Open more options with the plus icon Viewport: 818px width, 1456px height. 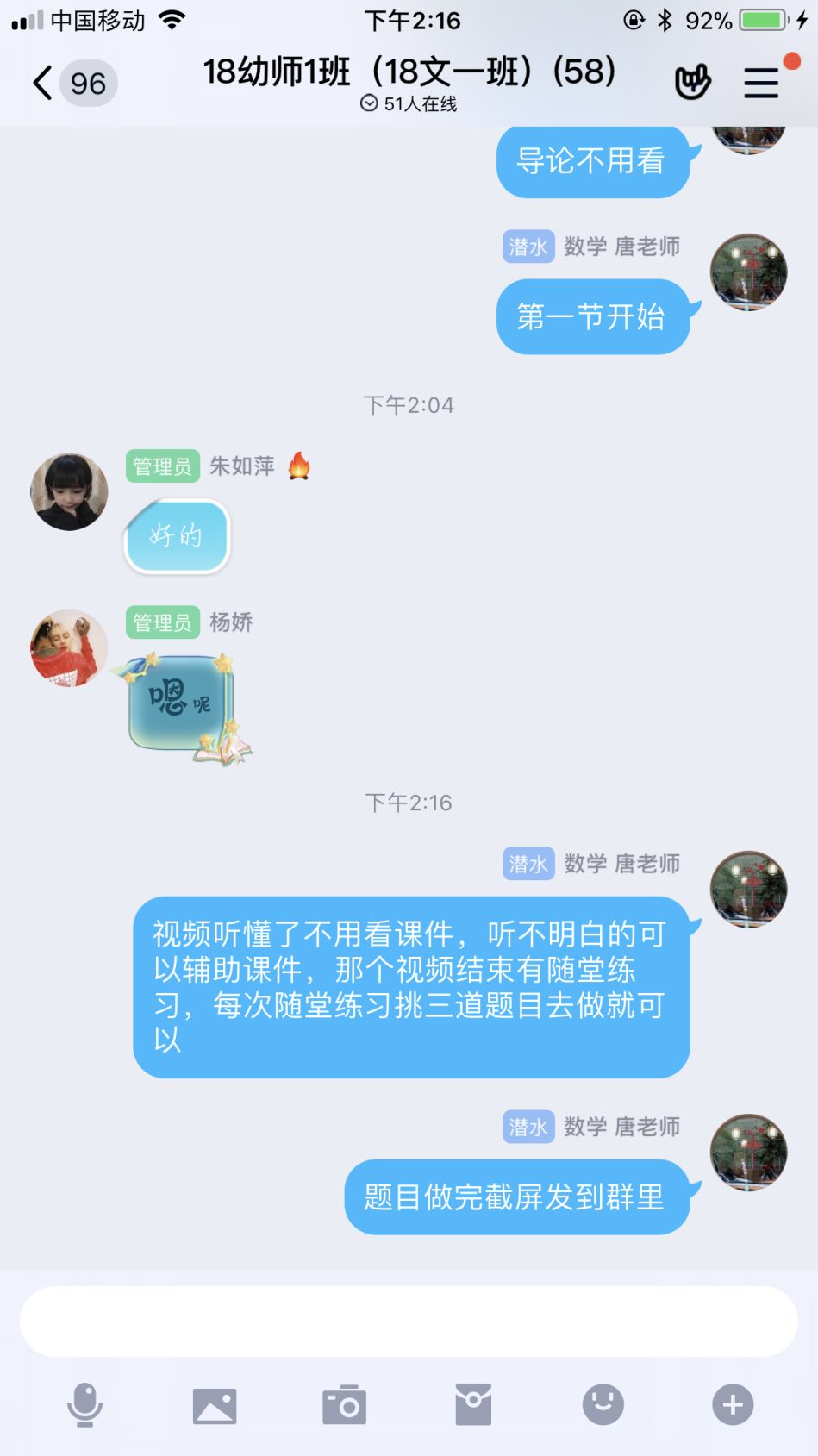[x=733, y=1405]
